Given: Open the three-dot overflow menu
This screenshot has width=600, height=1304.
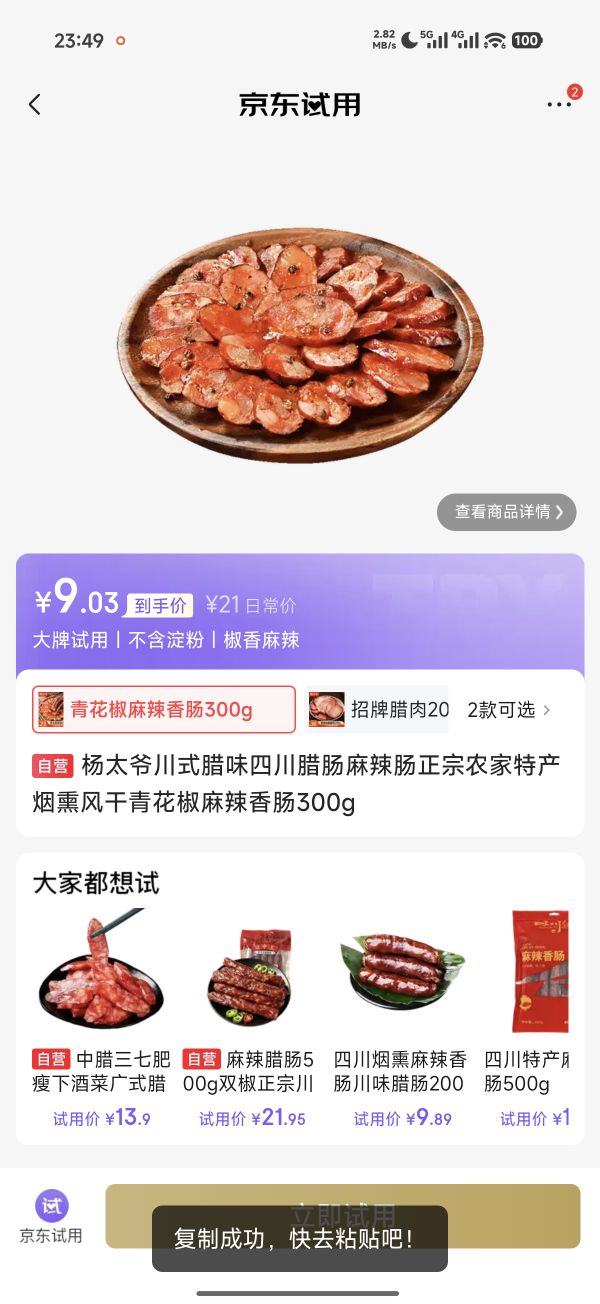Looking at the screenshot, I should [559, 104].
